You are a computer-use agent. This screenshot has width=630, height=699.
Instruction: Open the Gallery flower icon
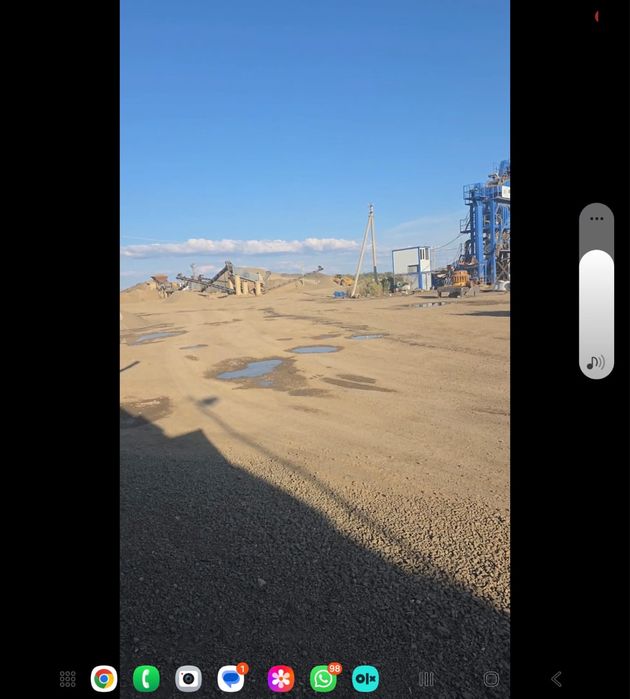[281, 679]
